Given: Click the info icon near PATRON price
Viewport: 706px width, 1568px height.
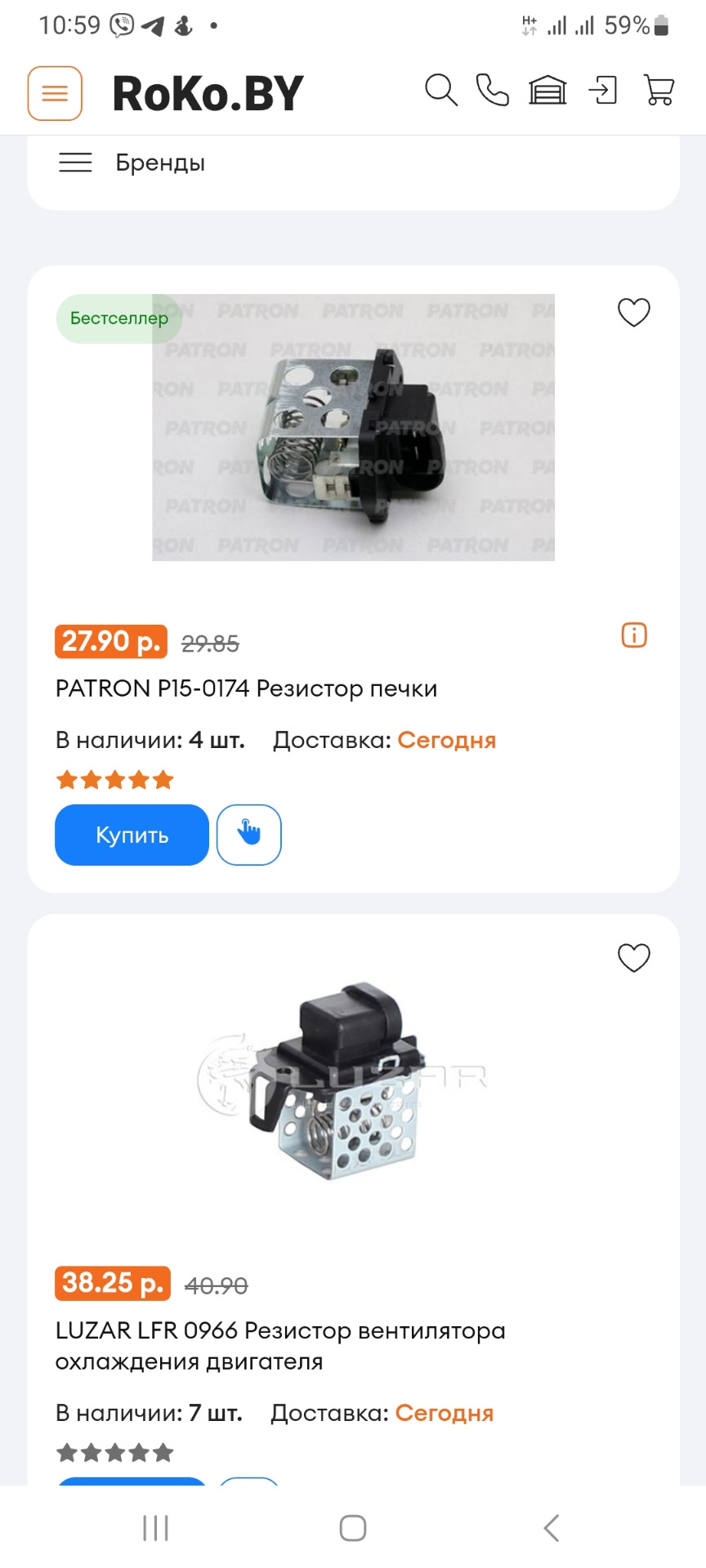Looking at the screenshot, I should 633,635.
